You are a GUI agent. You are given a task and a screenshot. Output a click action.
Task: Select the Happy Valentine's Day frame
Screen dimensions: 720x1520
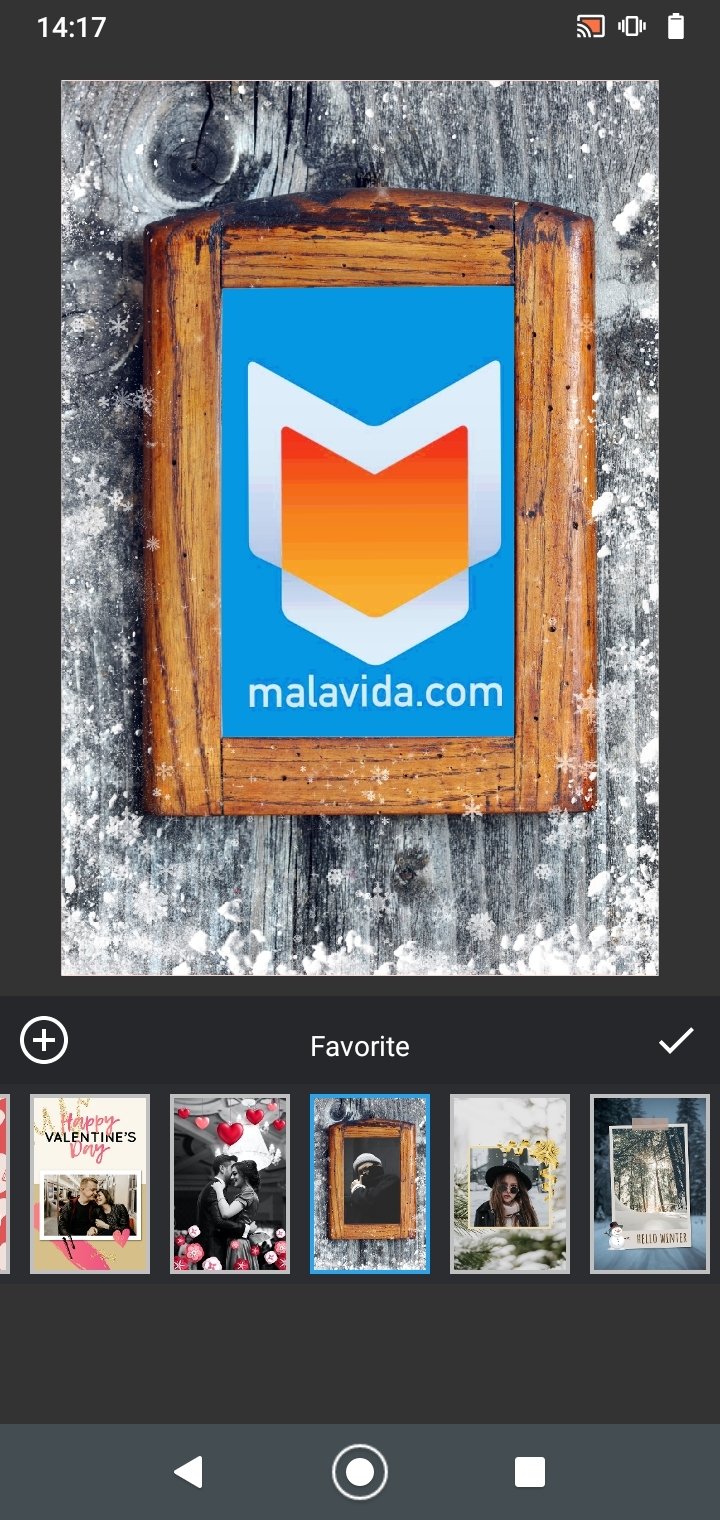click(90, 1183)
